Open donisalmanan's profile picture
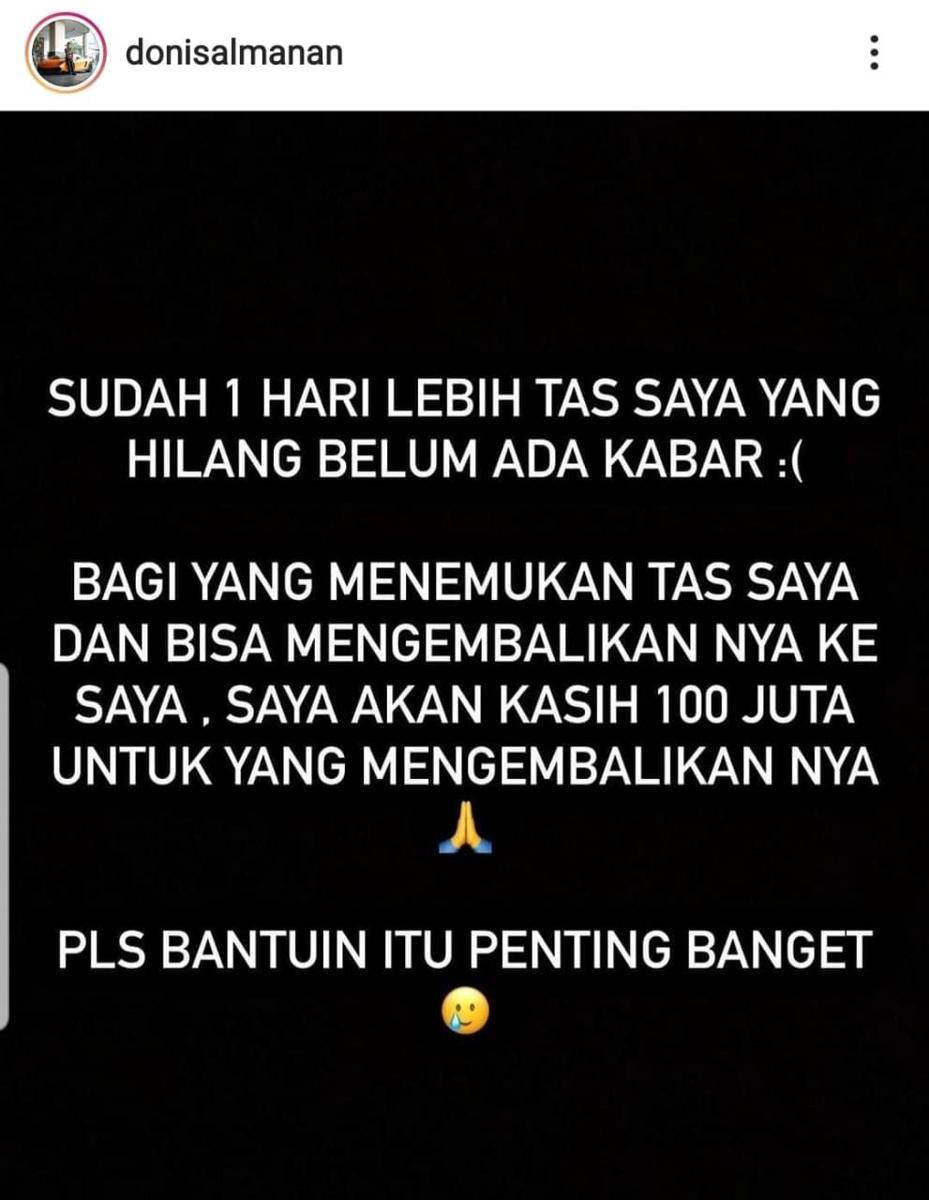This screenshot has height=1200, width=929. 66,54
